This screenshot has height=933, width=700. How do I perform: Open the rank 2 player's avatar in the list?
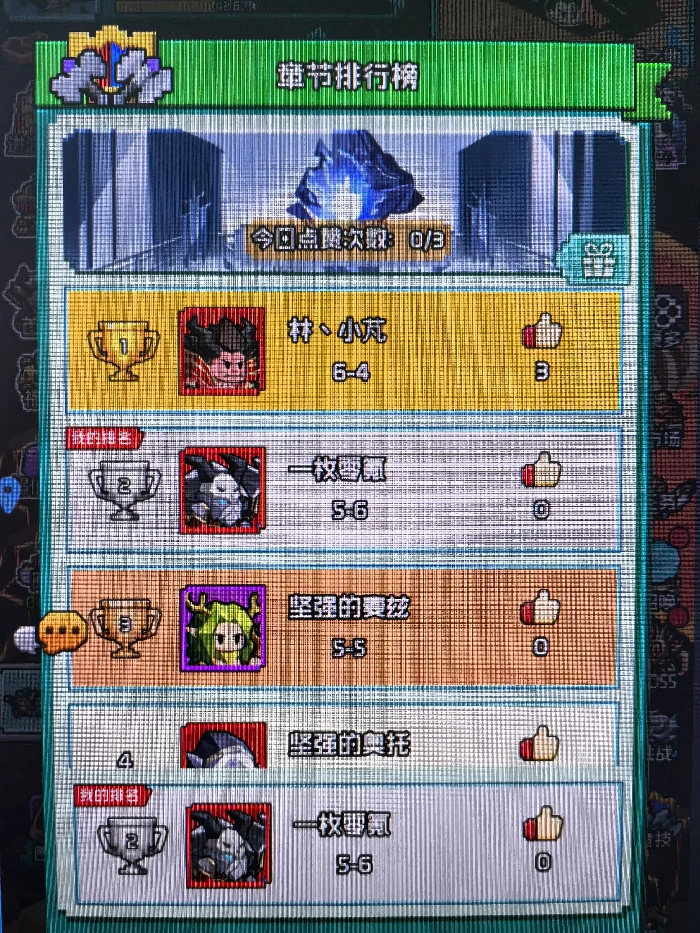(222, 489)
